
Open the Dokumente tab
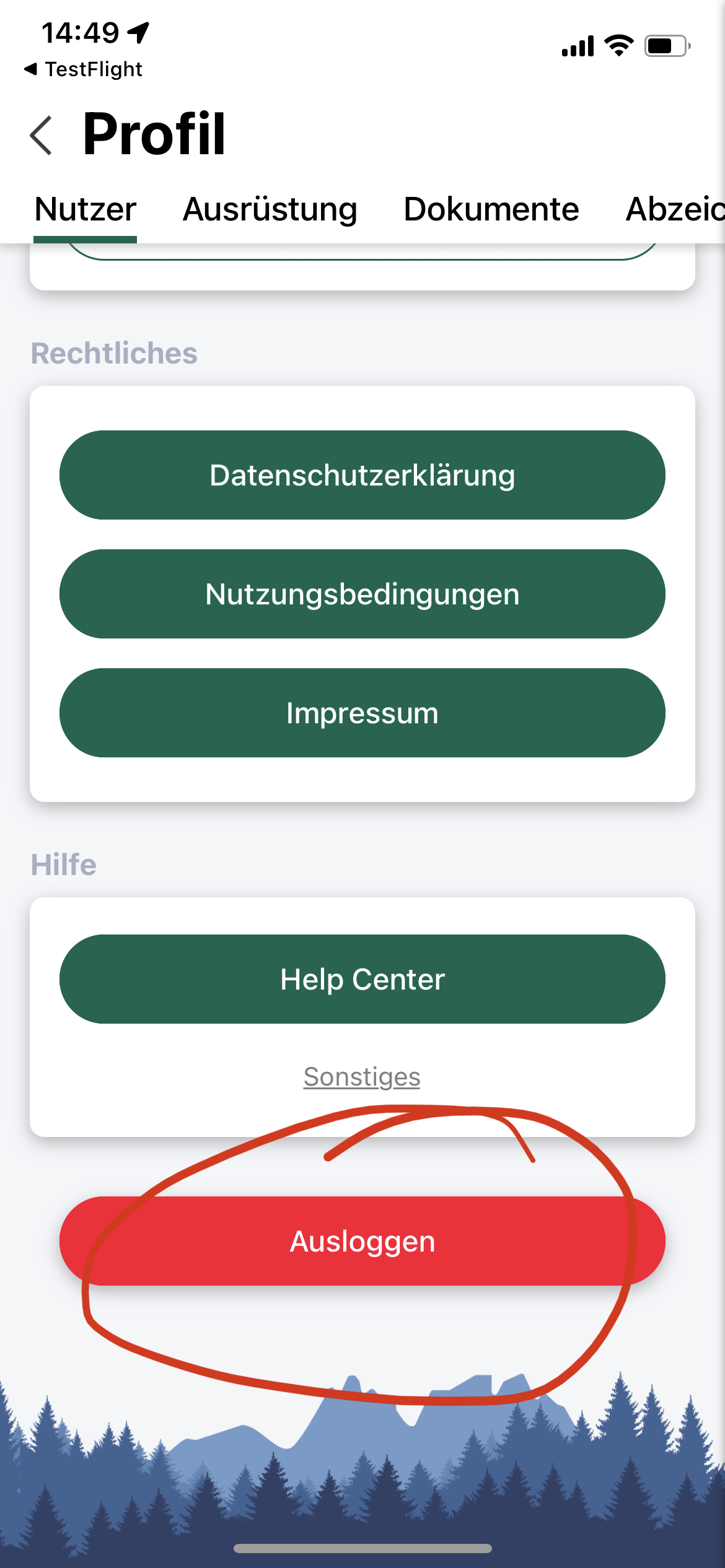tap(491, 209)
